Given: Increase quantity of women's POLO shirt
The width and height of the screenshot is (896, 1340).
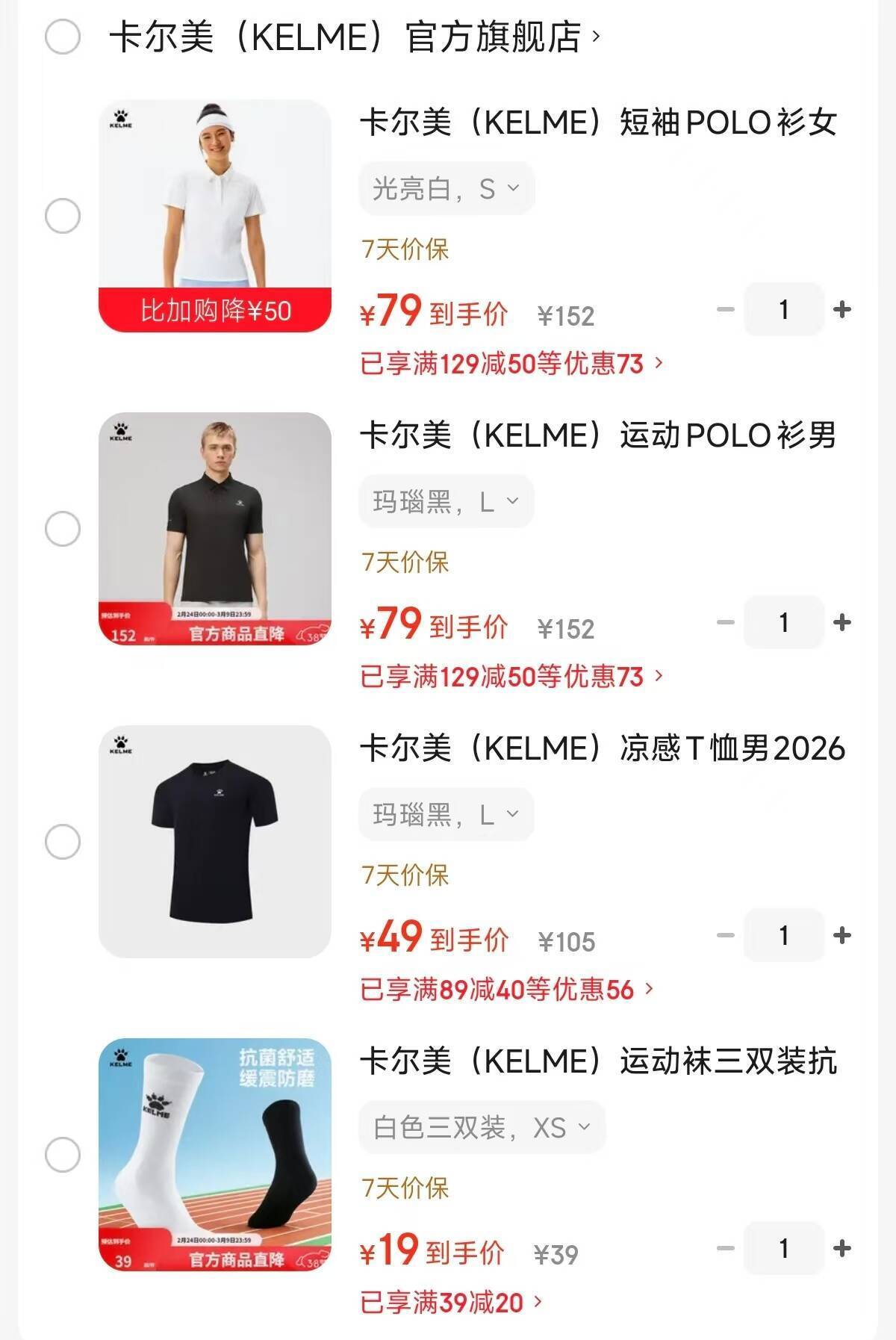Looking at the screenshot, I should pyautogui.click(x=841, y=309).
